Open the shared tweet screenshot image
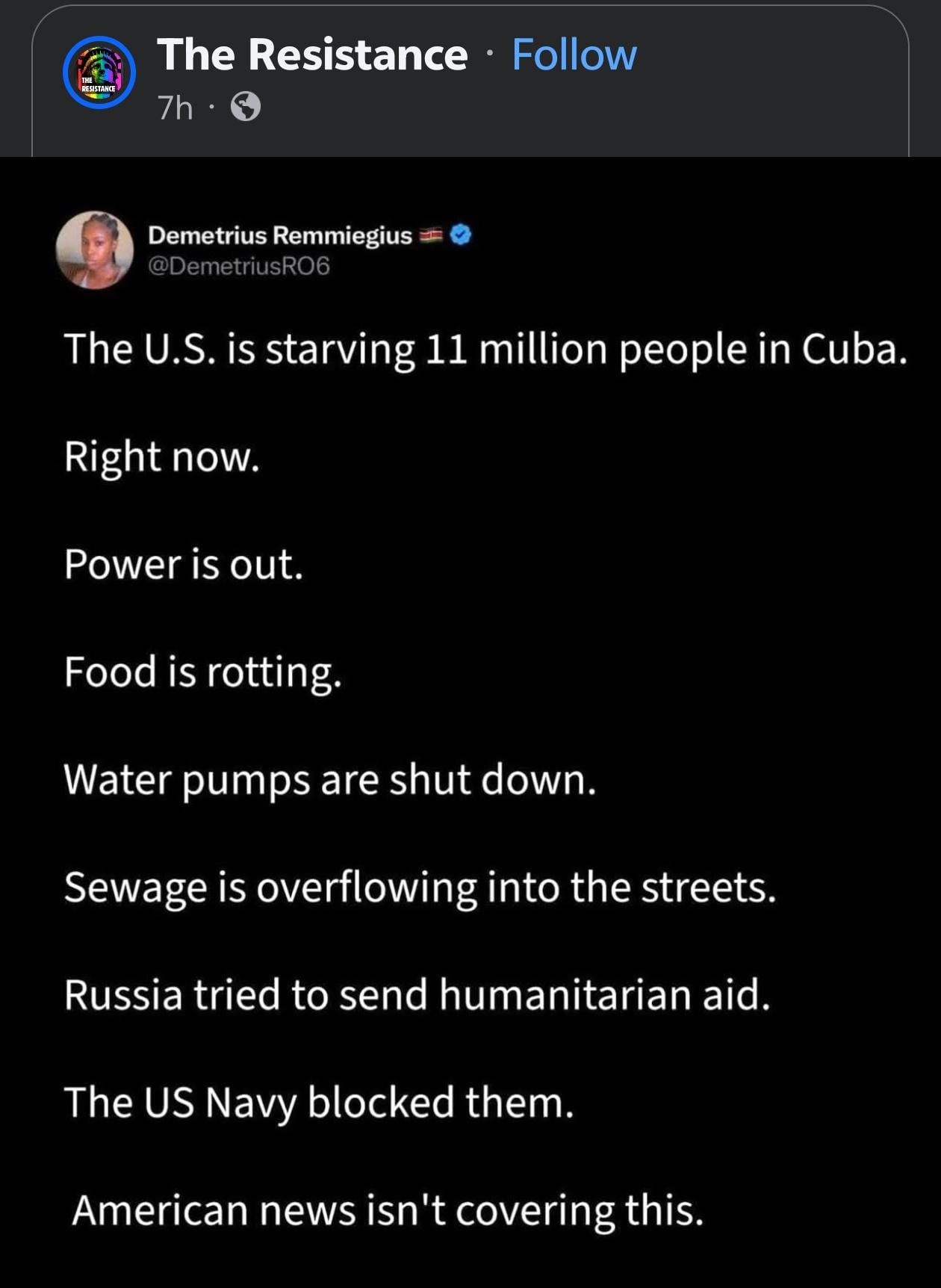941x1288 pixels. [x=470, y=717]
